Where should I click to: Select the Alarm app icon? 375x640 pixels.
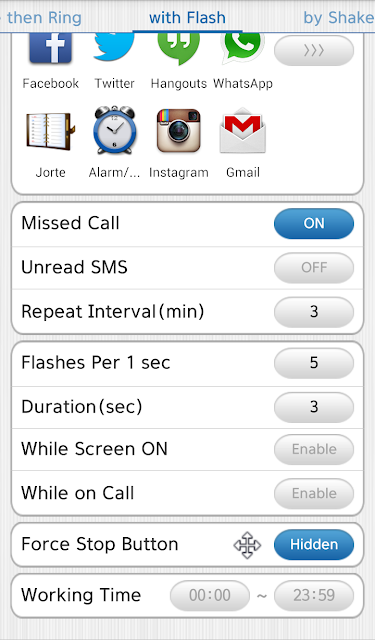[114, 130]
